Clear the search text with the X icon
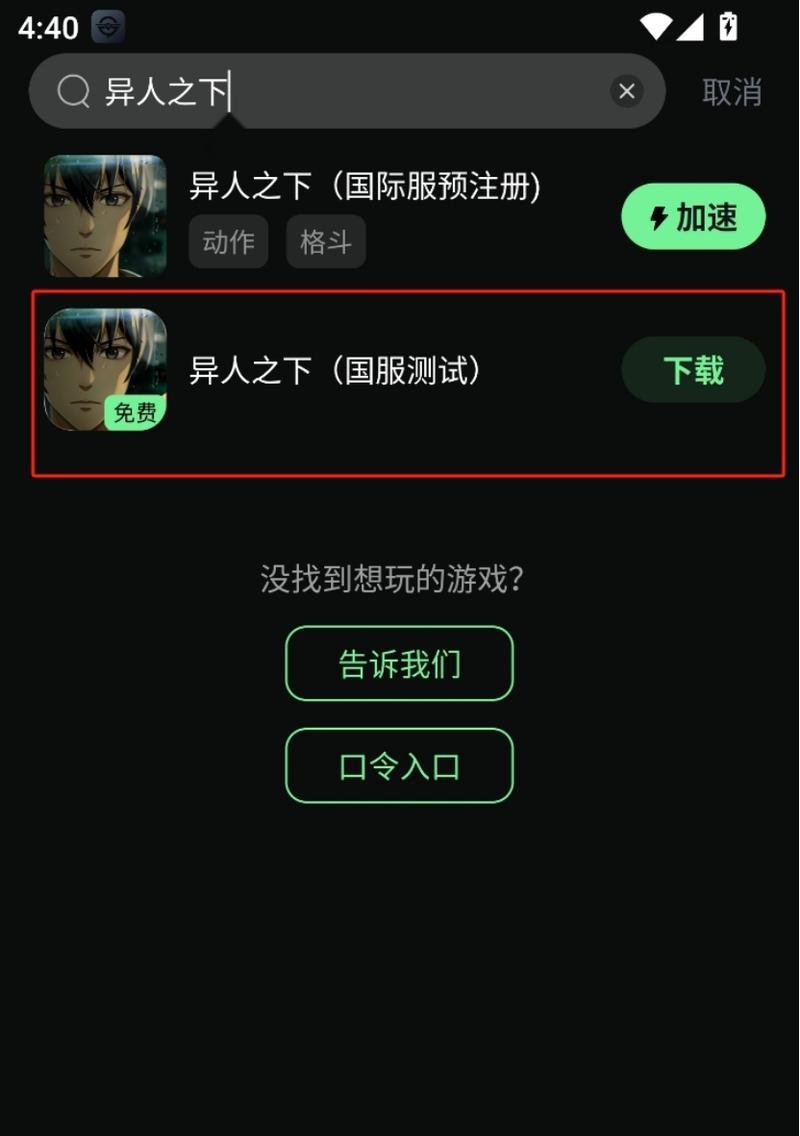Viewport: 800px width, 1136px height. click(627, 92)
